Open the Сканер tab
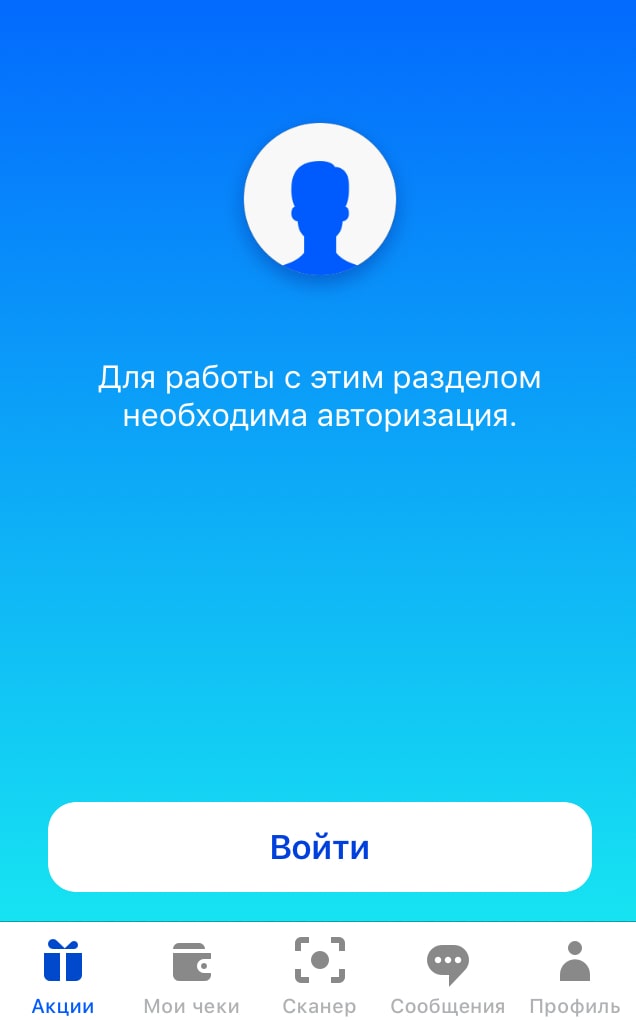The height and width of the screenshot is (1020, 636). [x=319, y=976]
